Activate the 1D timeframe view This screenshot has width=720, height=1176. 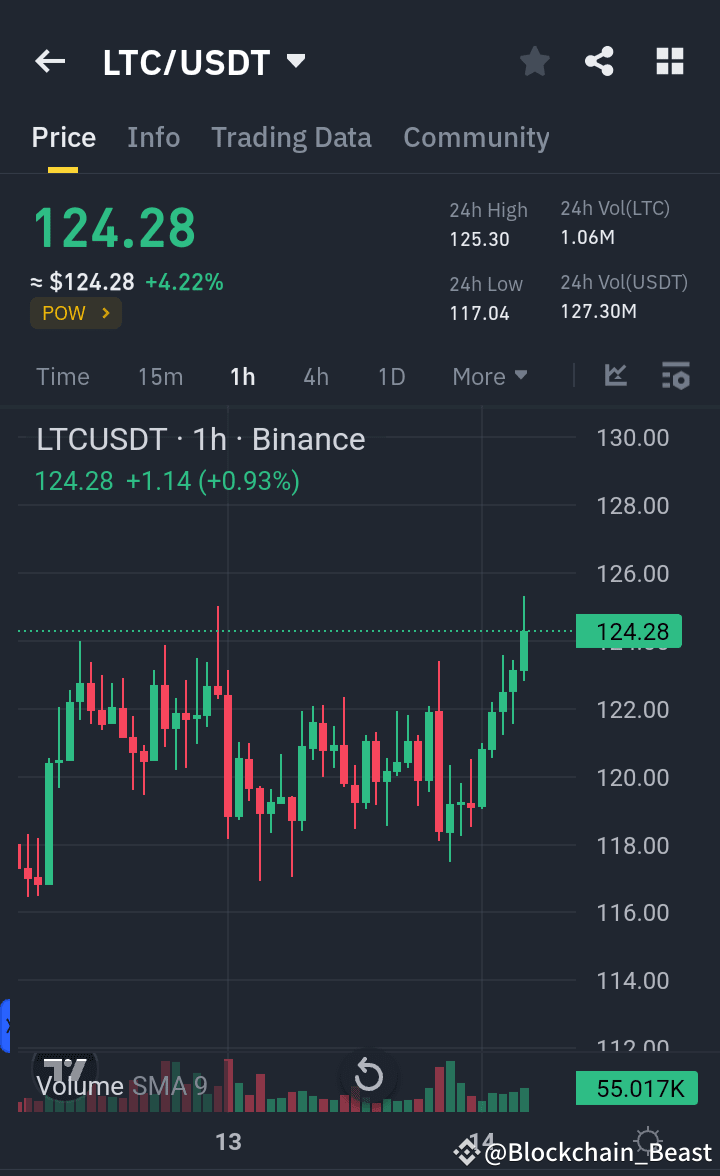coord(391,376)
